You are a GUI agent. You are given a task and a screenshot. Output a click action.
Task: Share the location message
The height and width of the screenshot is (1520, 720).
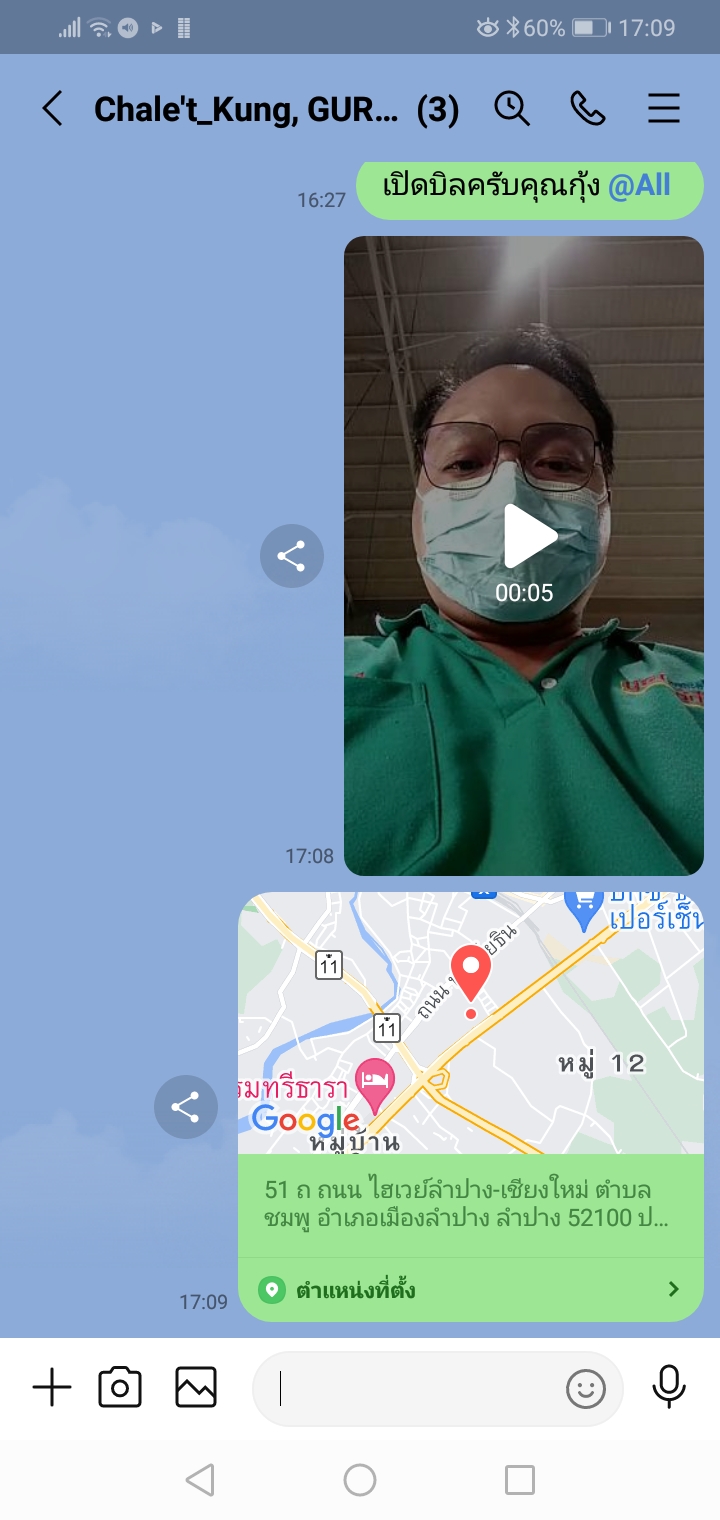[x=186, y=1107]
